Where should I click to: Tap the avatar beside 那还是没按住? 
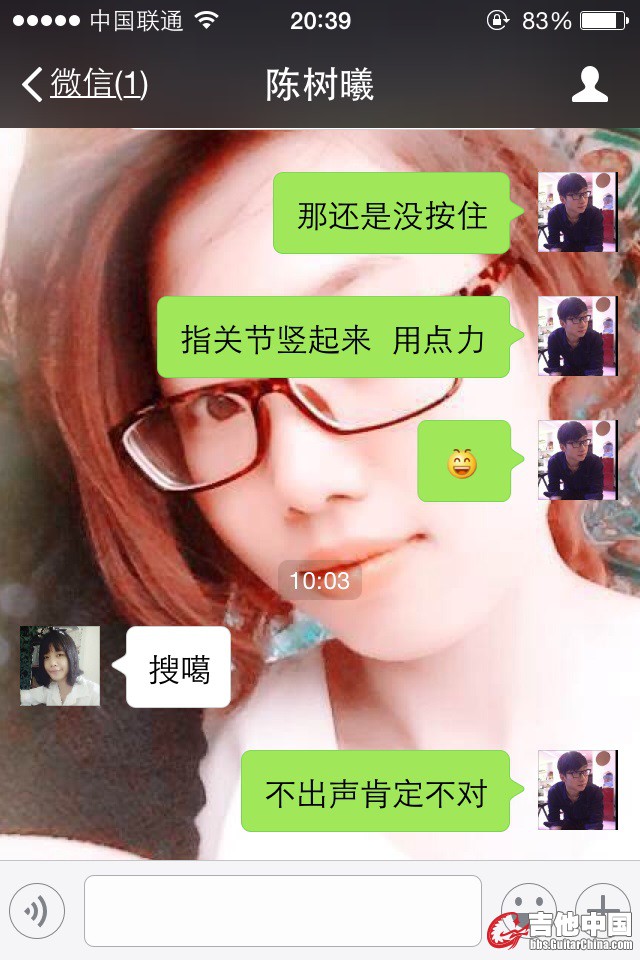click(577, 212)
